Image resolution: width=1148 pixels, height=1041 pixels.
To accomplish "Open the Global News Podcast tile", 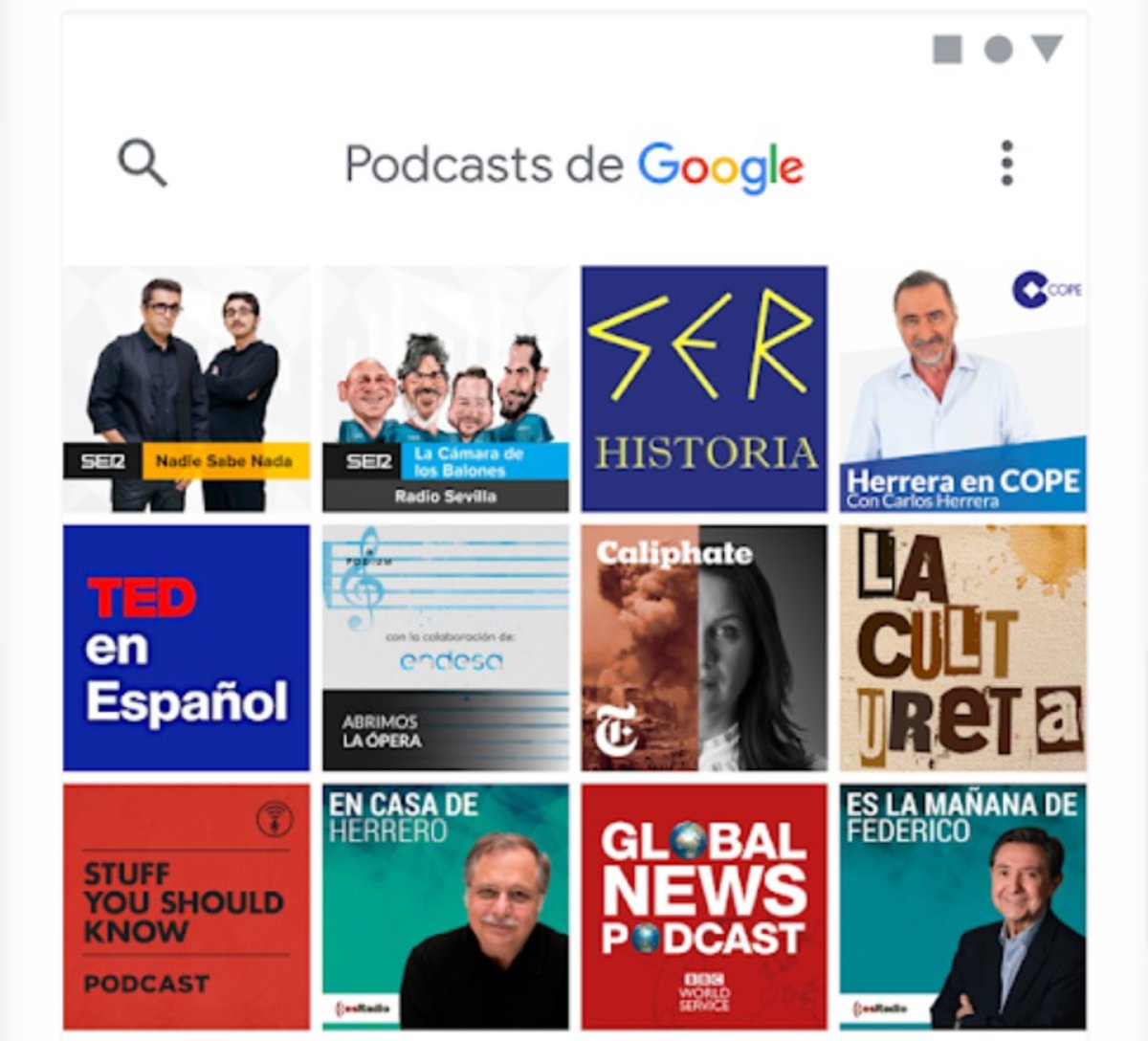I will (x=704, y=906).
